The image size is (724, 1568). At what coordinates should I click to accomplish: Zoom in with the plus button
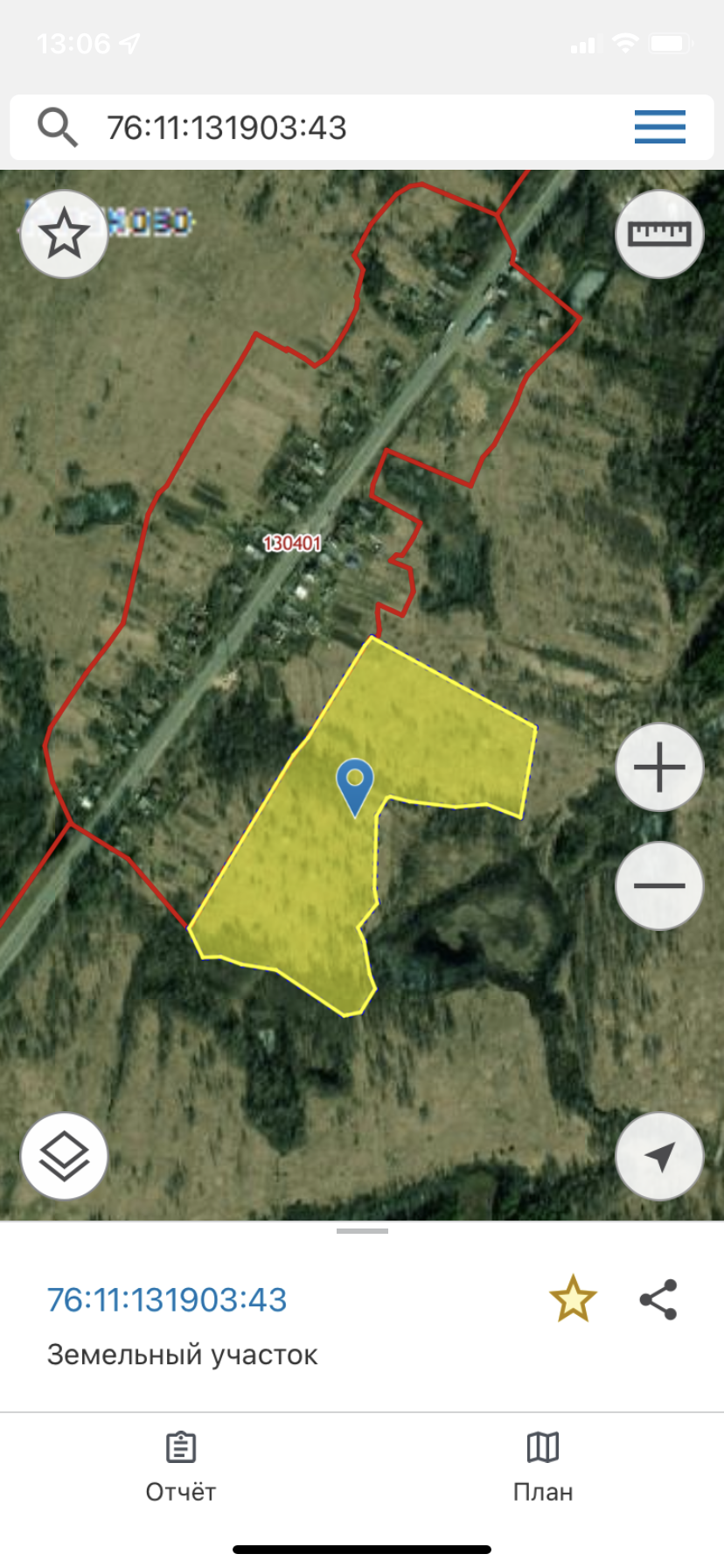[659, 767]
